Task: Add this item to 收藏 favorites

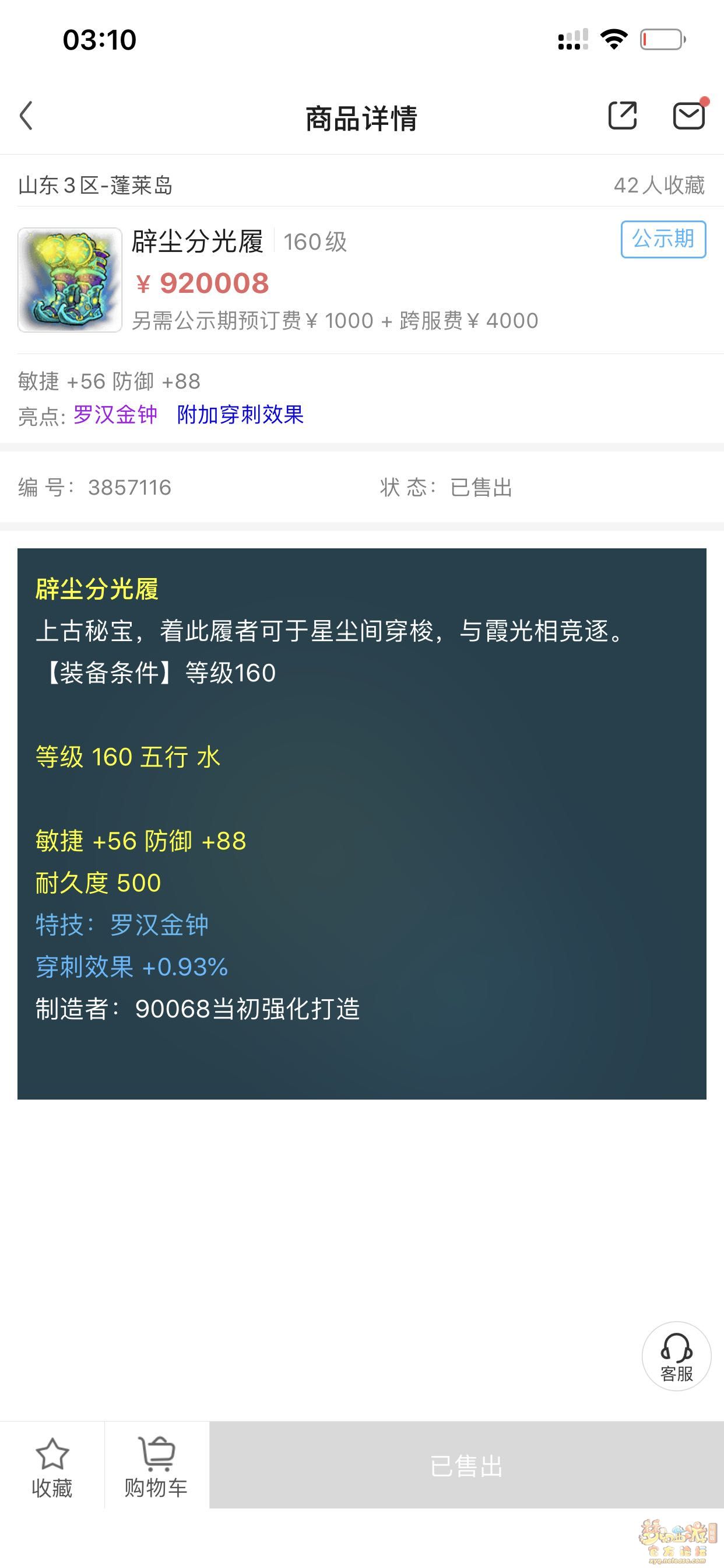Action: [x=52, y=1467]
